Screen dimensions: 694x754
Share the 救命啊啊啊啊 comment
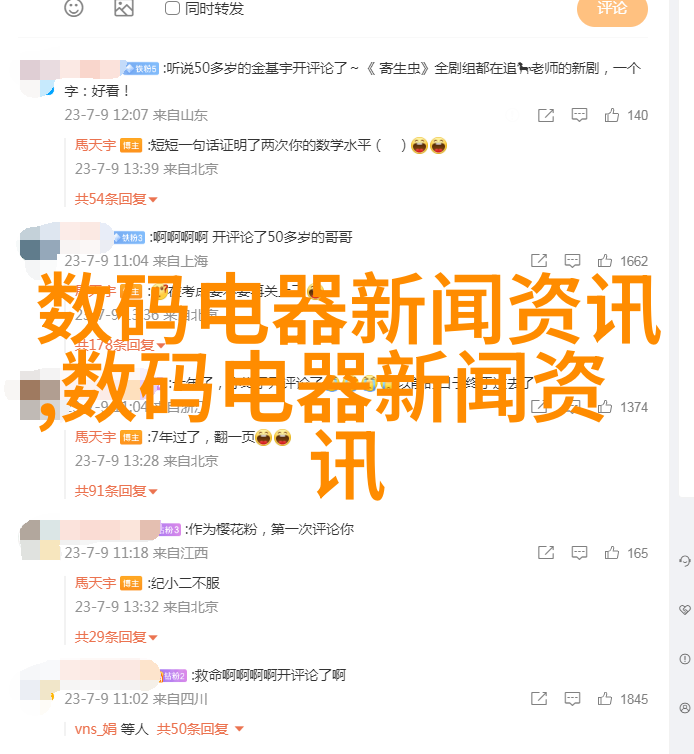click(x=546, y=700)
